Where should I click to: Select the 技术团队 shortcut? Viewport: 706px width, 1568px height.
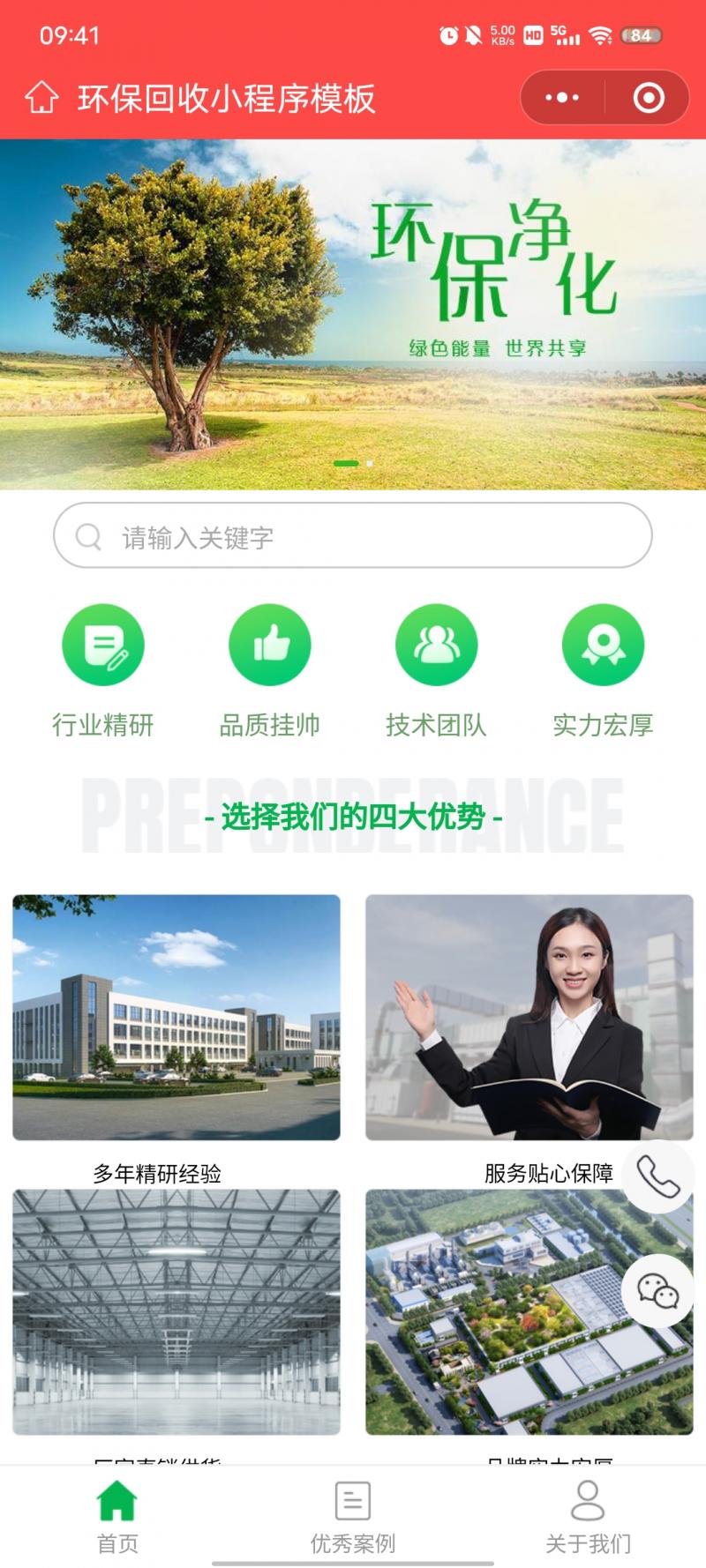(x=436, y=670)
